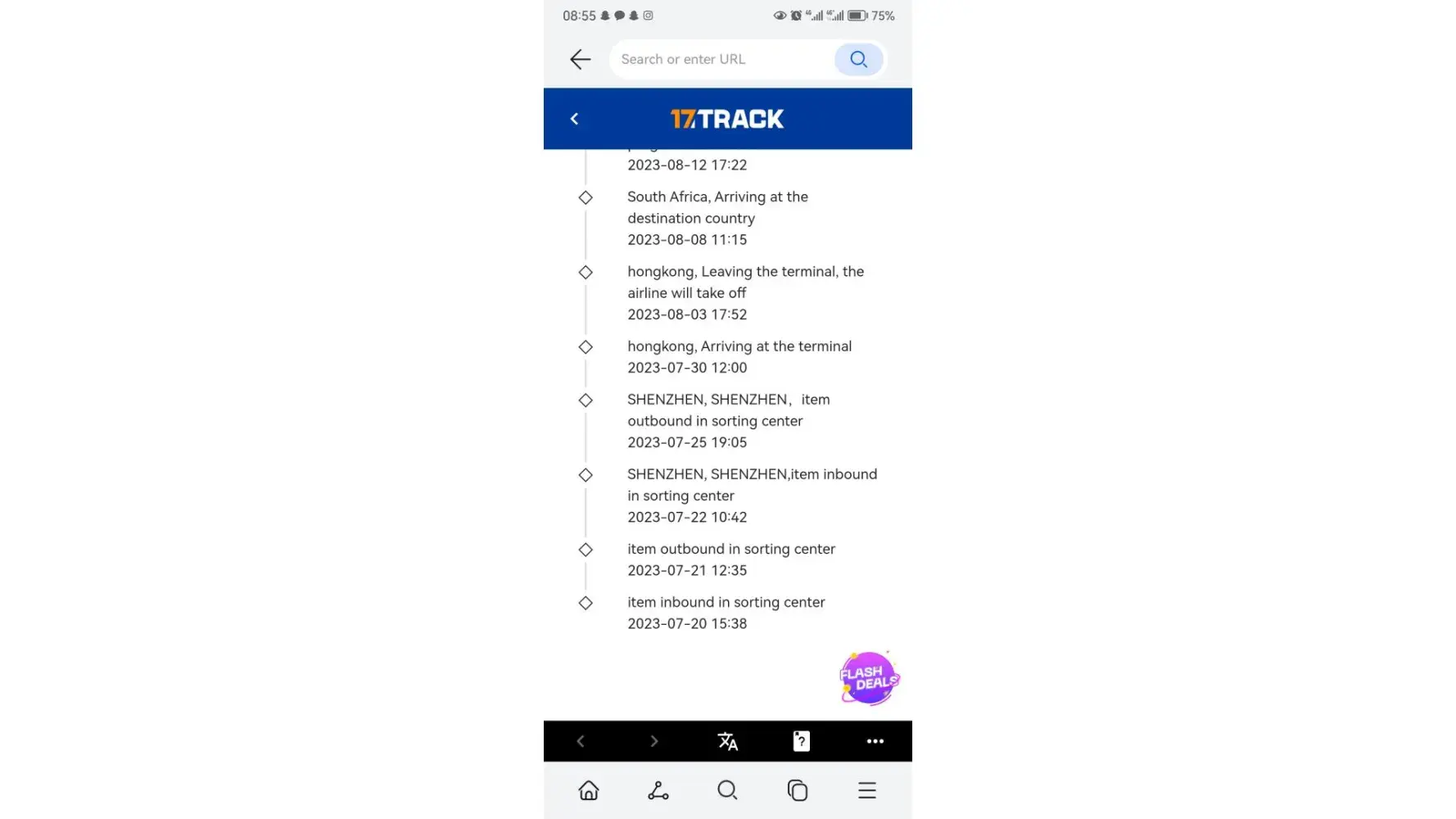
Task: Open the three-dot more options
Action: click(875, 741)
